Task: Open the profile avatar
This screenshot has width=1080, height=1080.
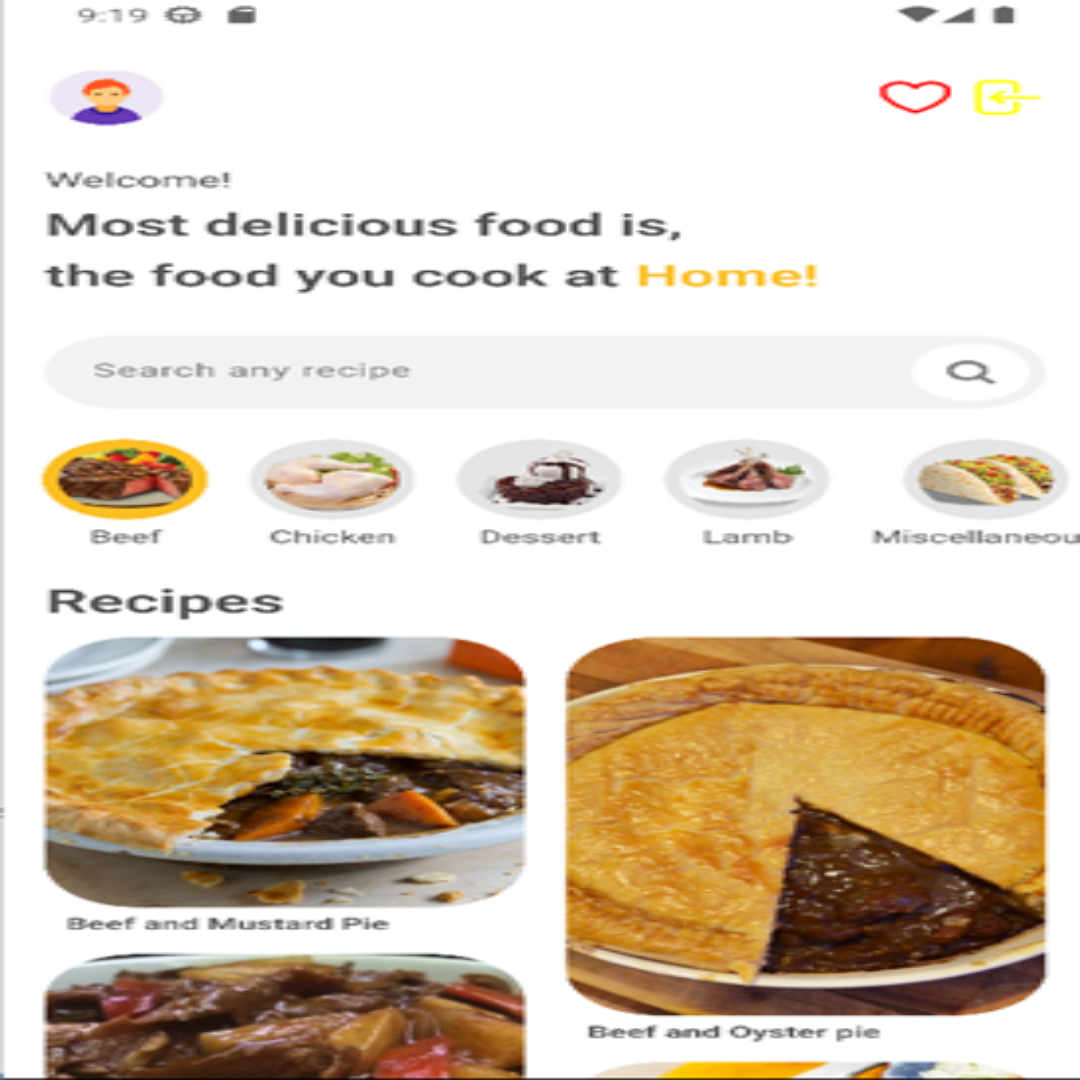Action: click(x=106, y=98)
